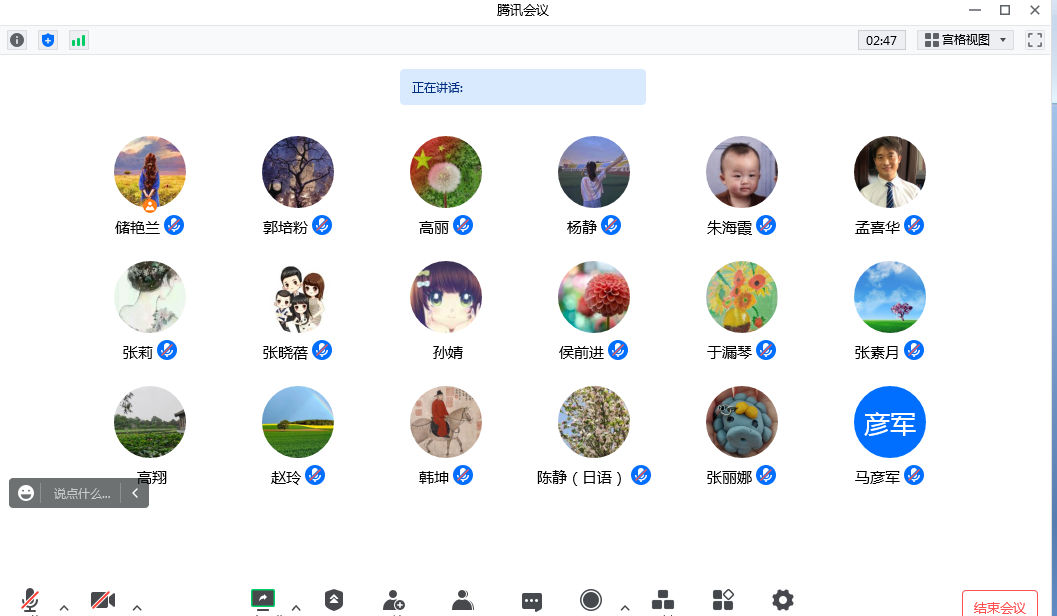
Task: Unmute the microphone
Action: click(30, 600)
